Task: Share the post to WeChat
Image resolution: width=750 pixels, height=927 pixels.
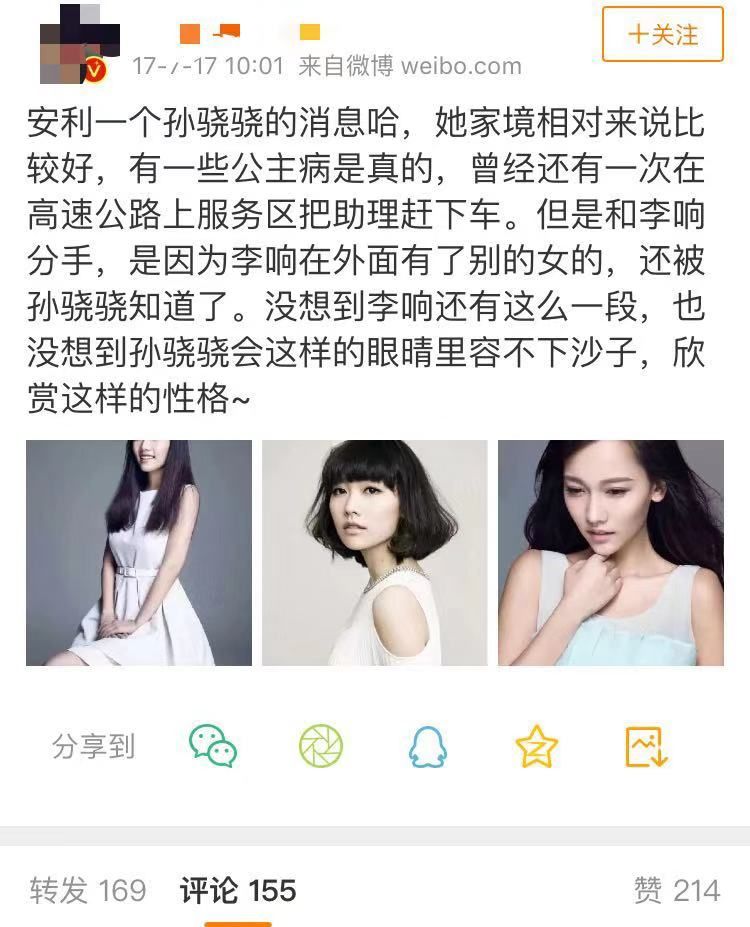Action: (213, 746)
